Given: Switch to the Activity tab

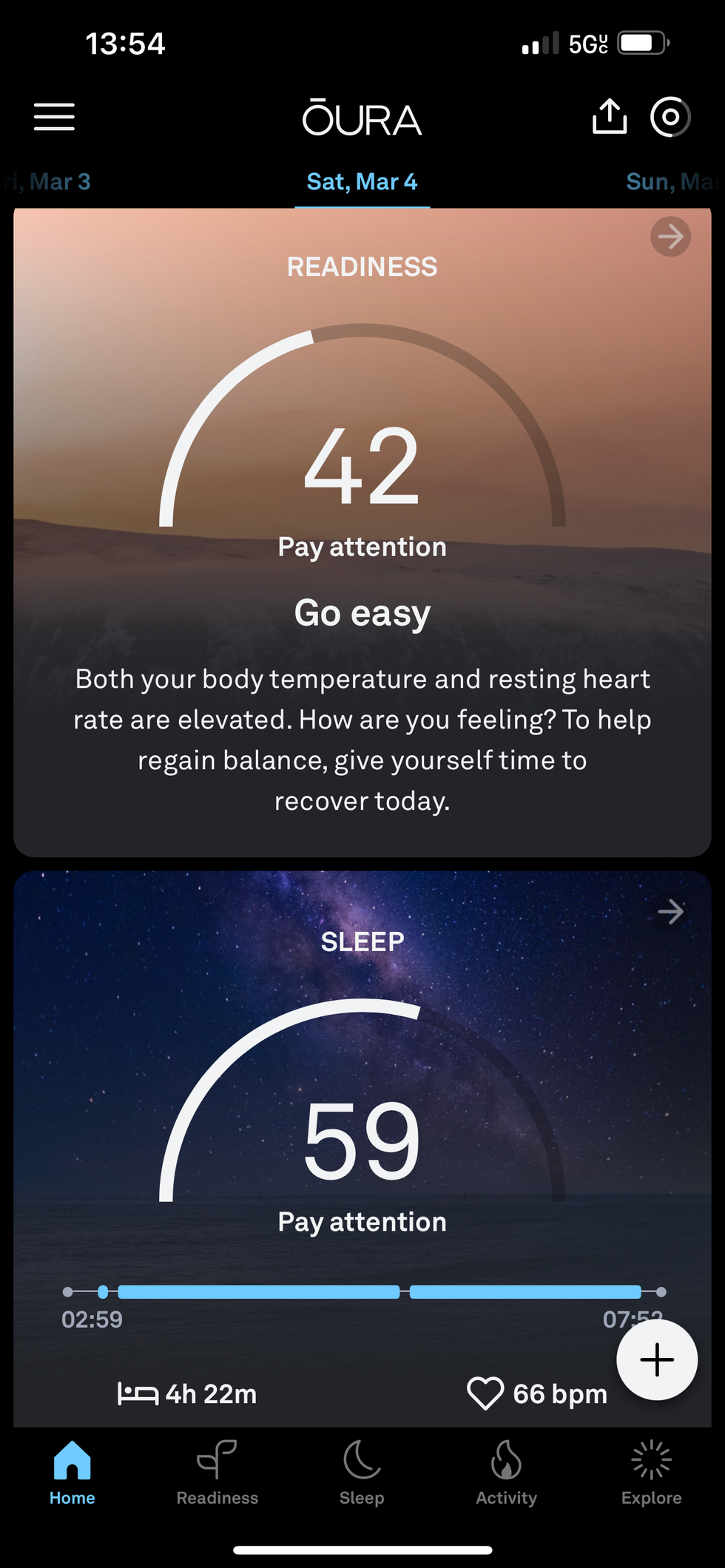Looking at the screenshot, I should tap(506, 1472).
